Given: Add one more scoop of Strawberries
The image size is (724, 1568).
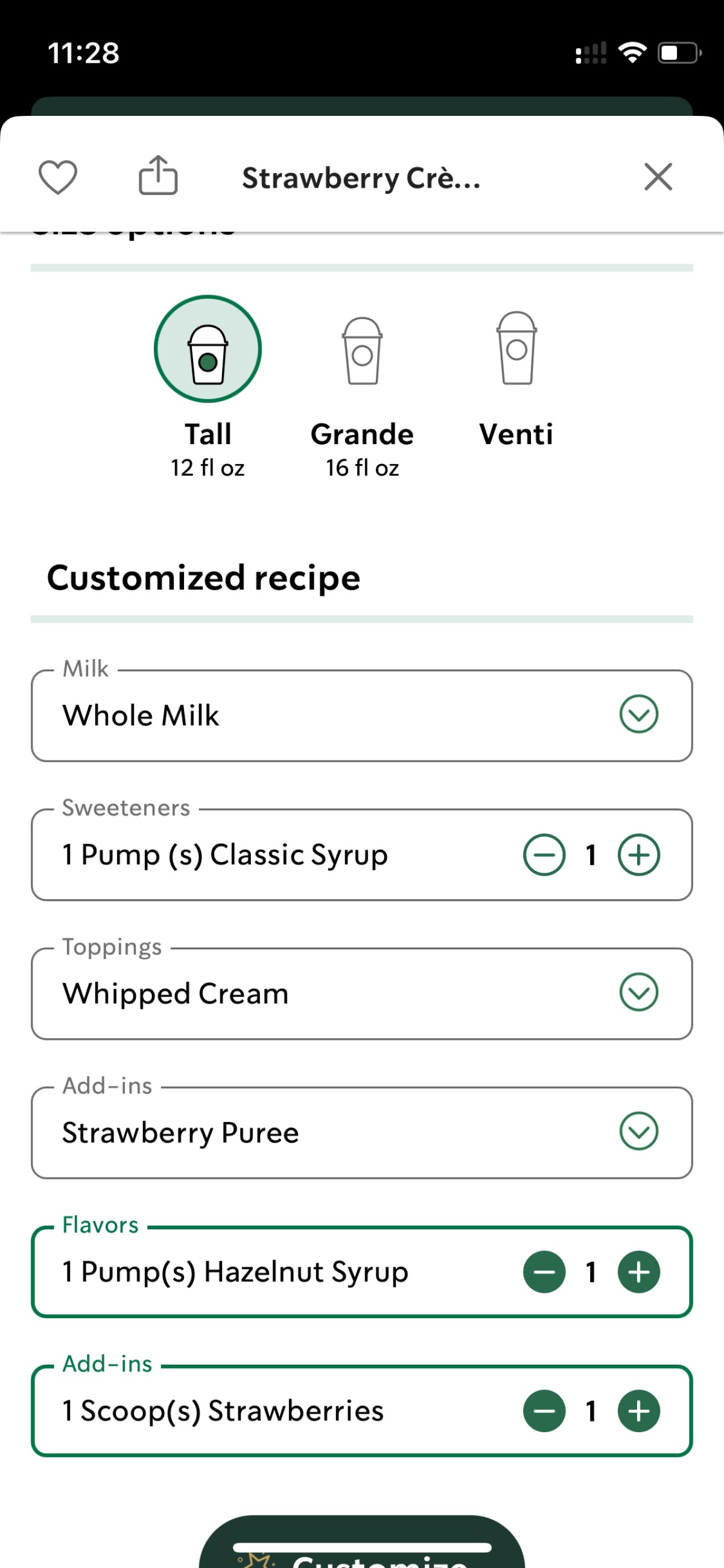Looking at the screenshot, I should (639, 1411).
